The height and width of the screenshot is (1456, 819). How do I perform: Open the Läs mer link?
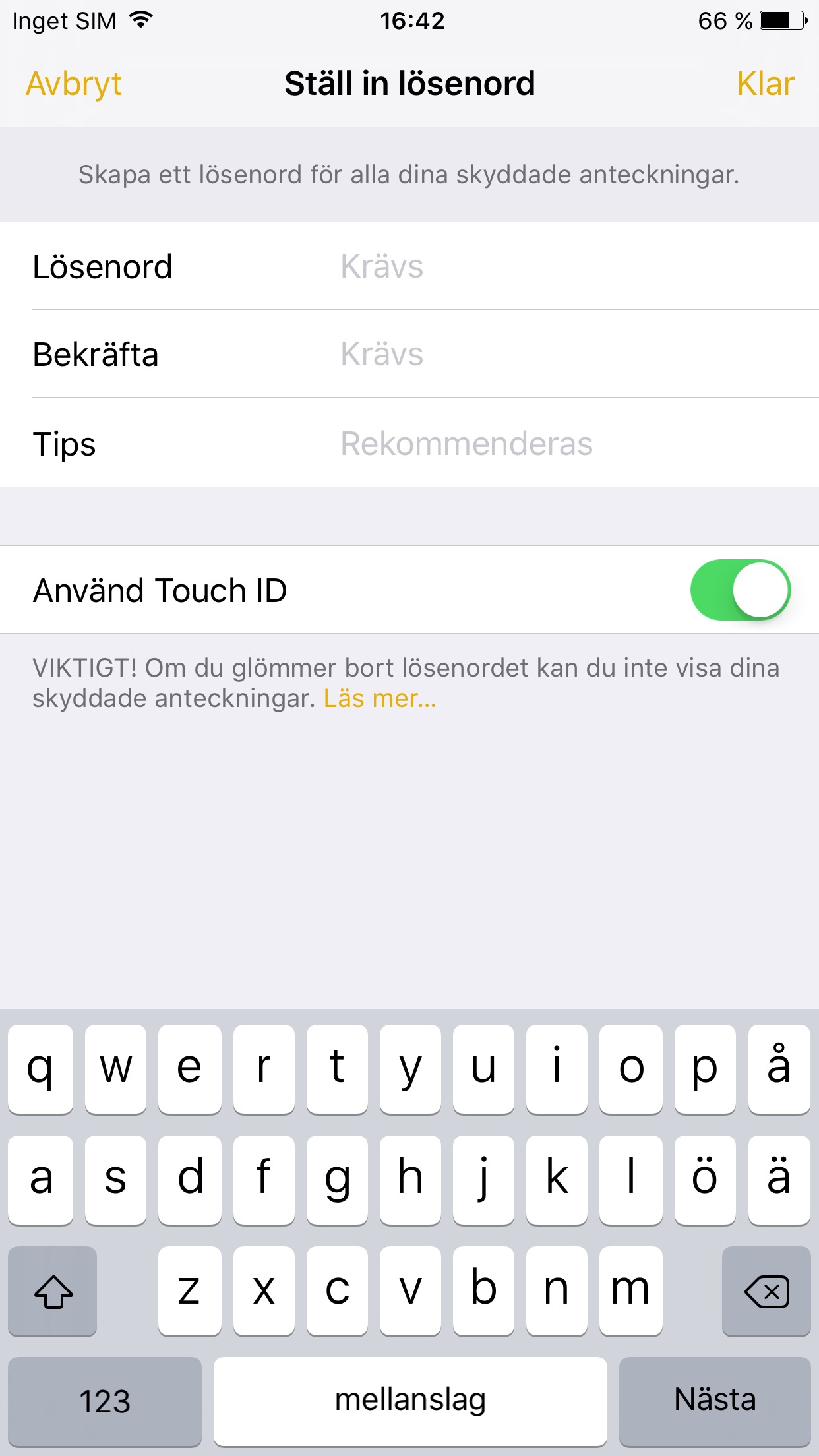click(380, 698)
